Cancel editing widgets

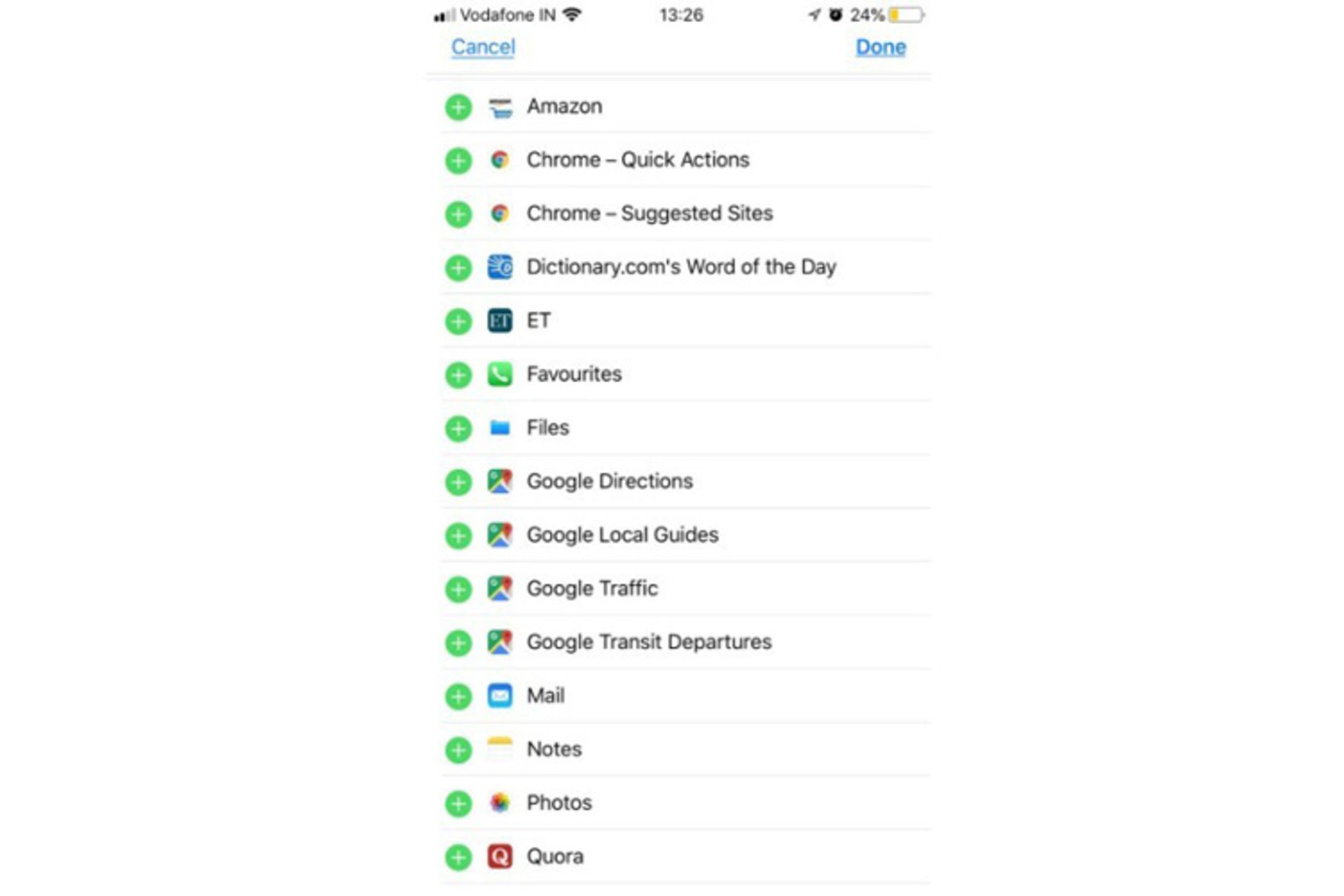tap(482, 47)
